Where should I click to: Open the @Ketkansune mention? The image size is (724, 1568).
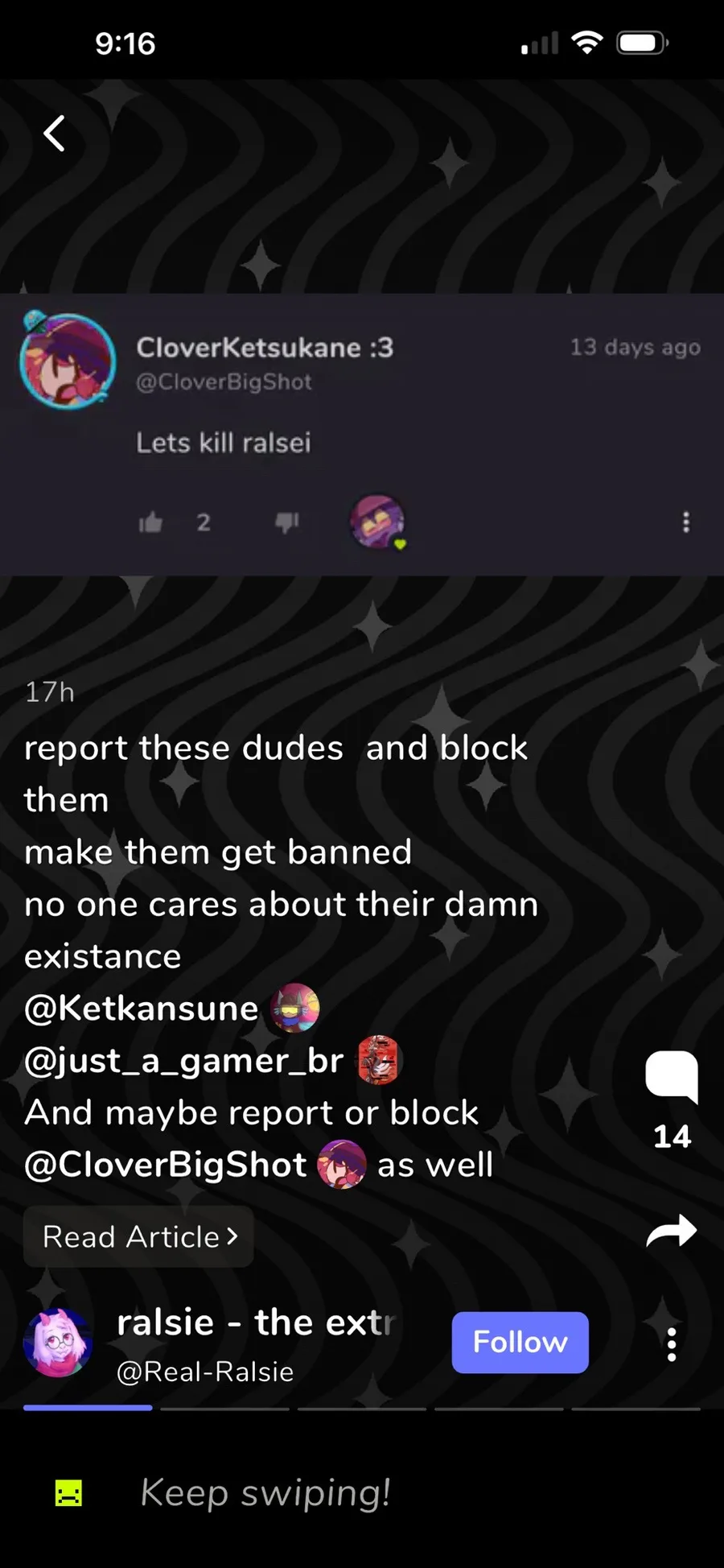pyautogui.click(x=142, y=1009)
